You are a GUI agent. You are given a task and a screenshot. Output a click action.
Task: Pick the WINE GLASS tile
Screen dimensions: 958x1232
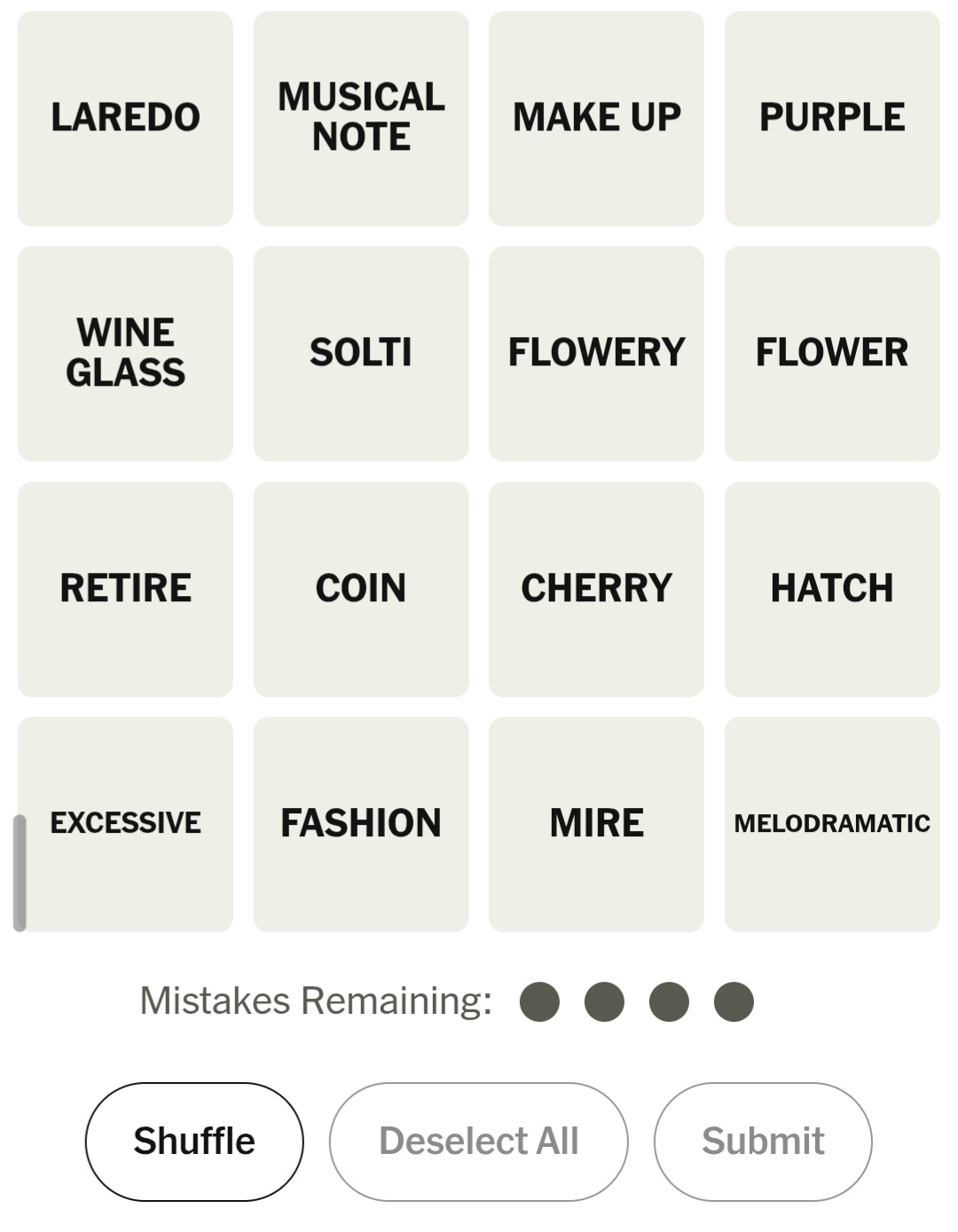tap(125, 353)
